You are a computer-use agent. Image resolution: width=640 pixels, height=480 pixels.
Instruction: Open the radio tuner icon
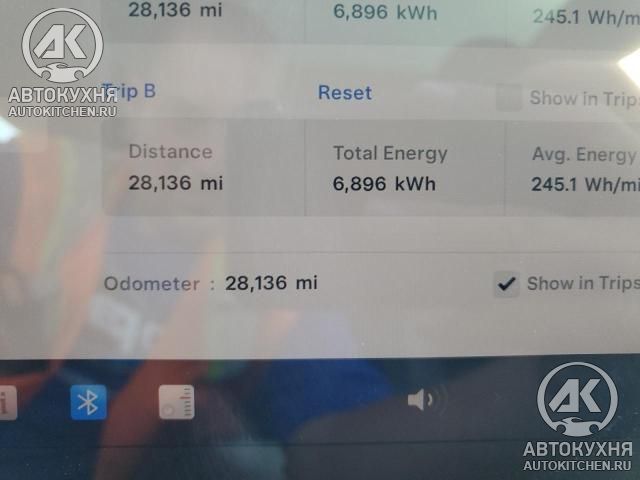176,402
